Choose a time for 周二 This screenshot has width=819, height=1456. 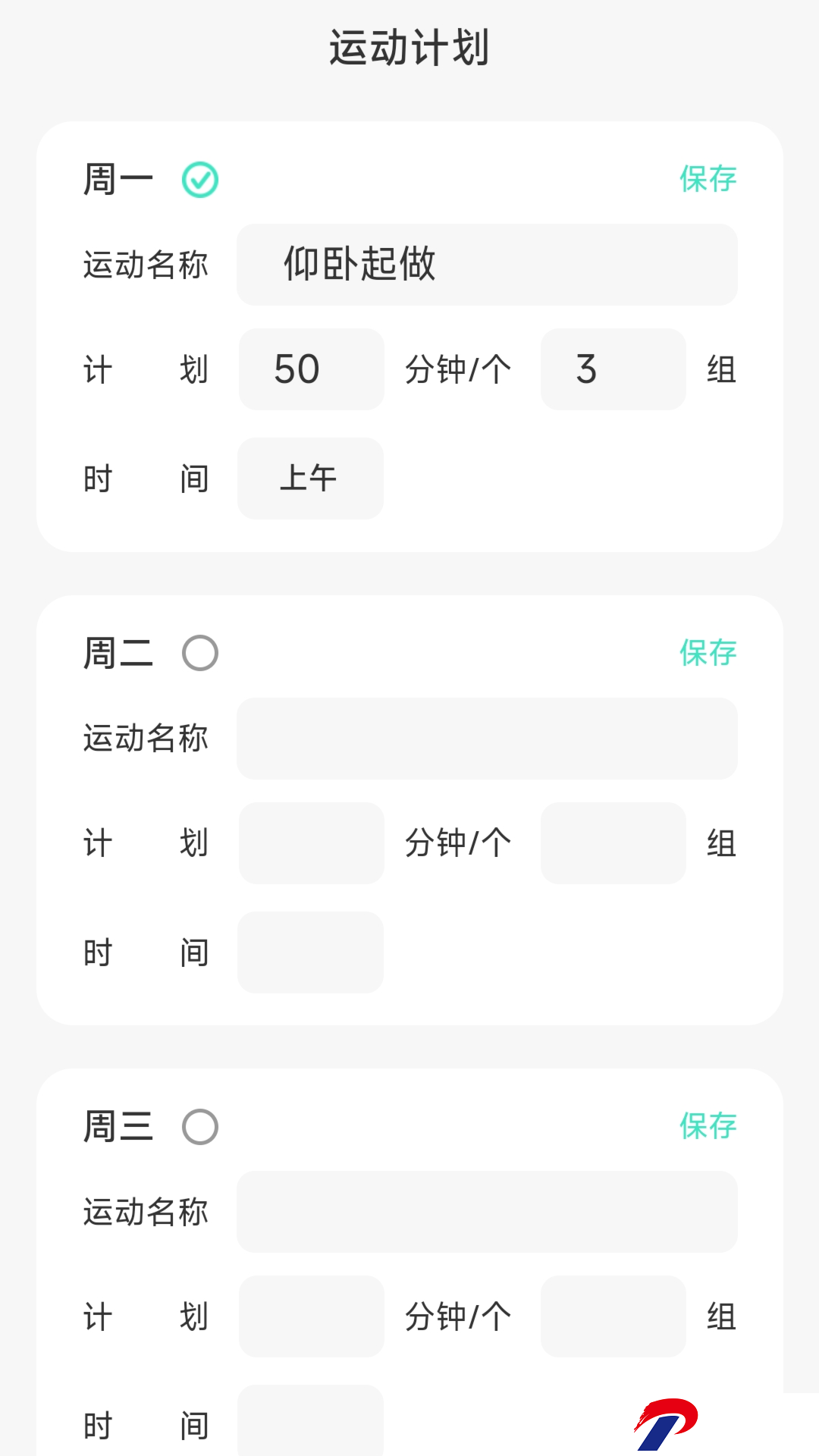(x=310, y=952)
